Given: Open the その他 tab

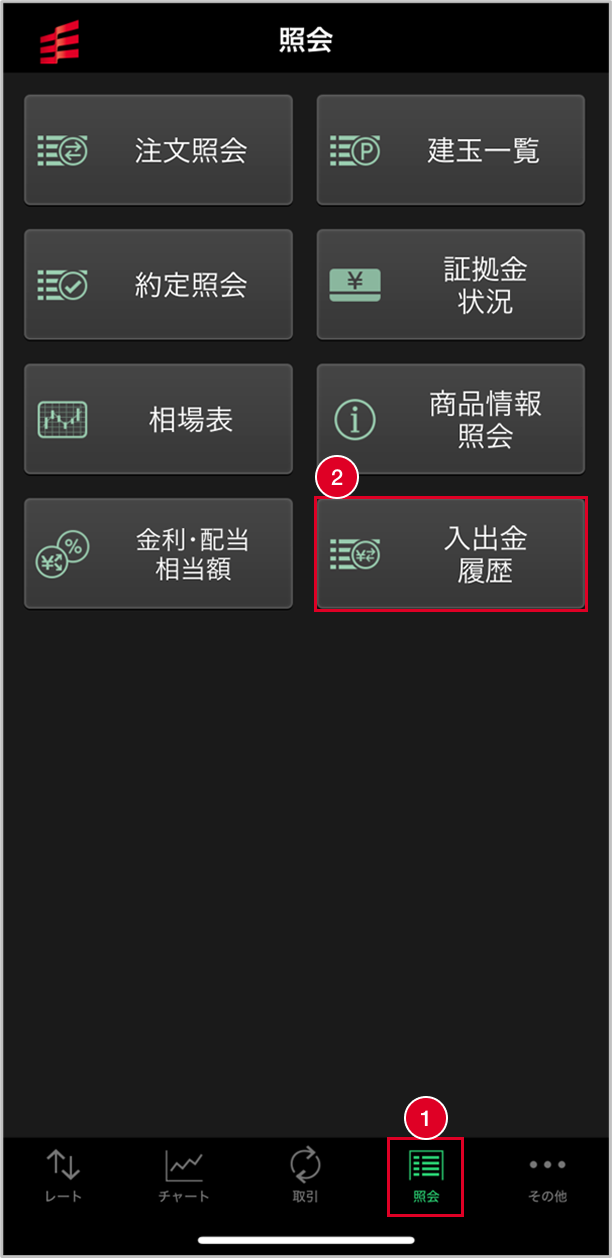Looking at the screenshot, I should (x=547, y=1176).
